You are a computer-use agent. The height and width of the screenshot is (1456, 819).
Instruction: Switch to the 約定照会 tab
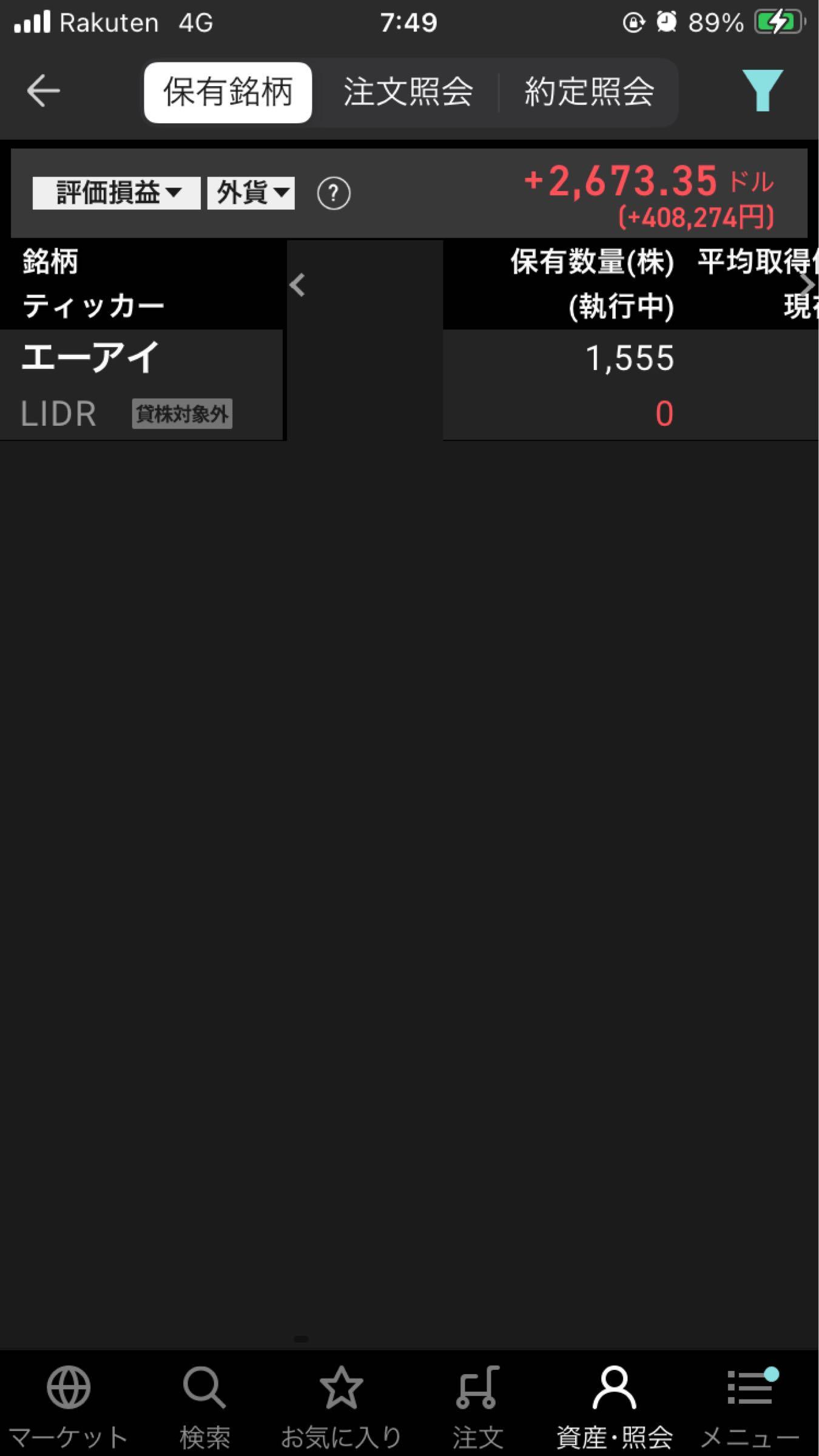point(588,92)
